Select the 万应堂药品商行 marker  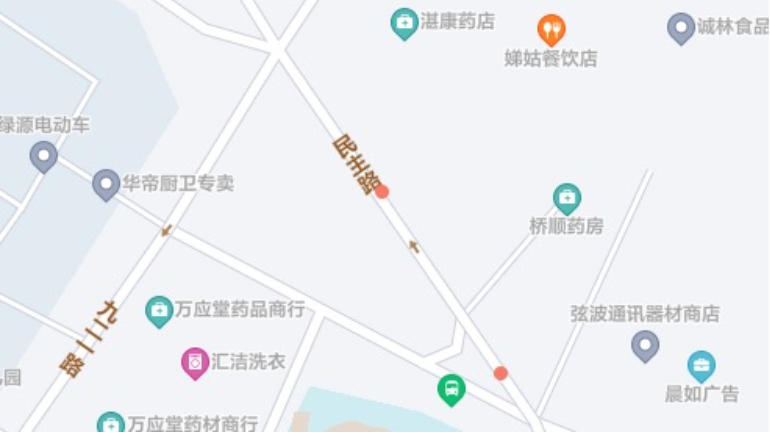point(159,311)
